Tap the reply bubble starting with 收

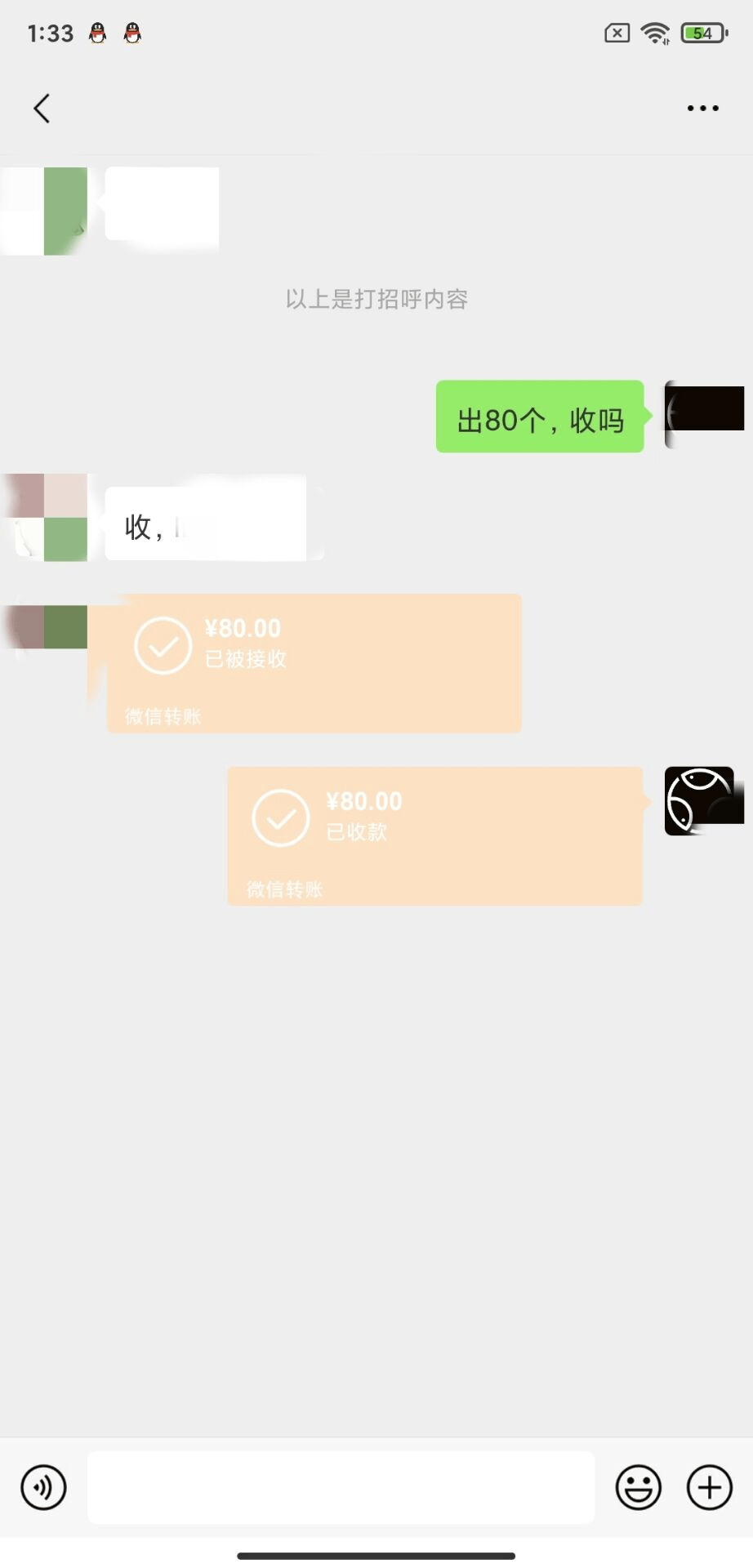207,519
